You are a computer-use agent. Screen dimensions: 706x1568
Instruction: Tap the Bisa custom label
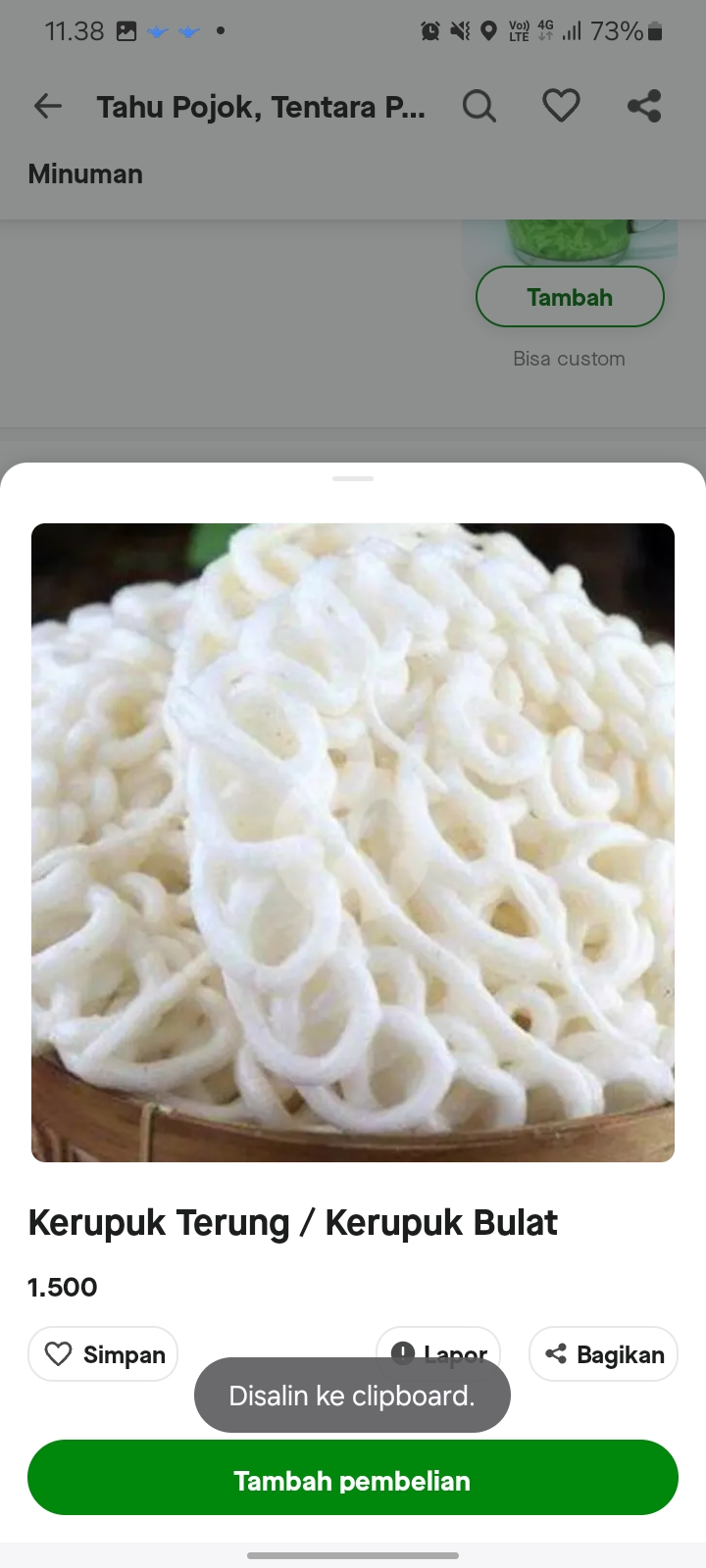click(x=567, y=358)
